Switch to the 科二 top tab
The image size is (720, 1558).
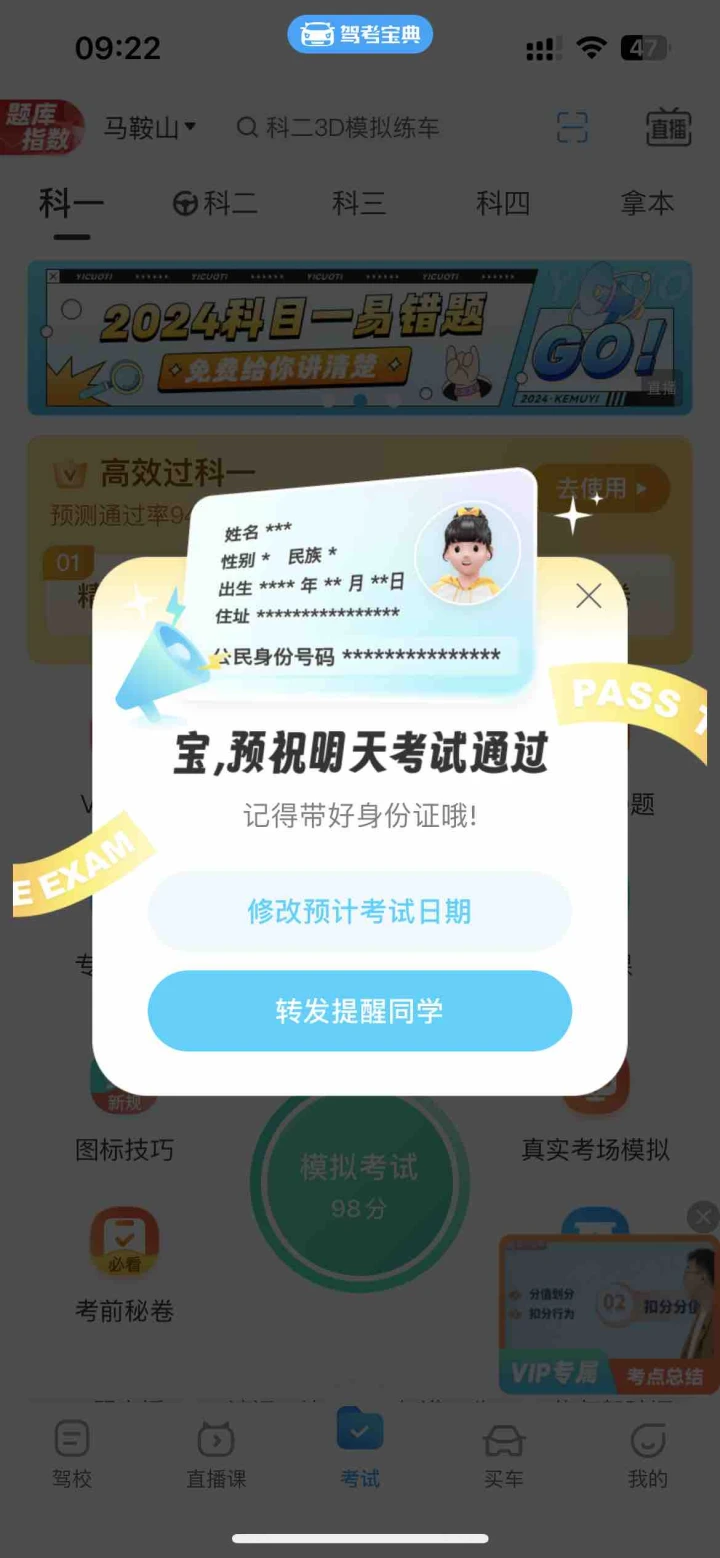click(216, 204)
